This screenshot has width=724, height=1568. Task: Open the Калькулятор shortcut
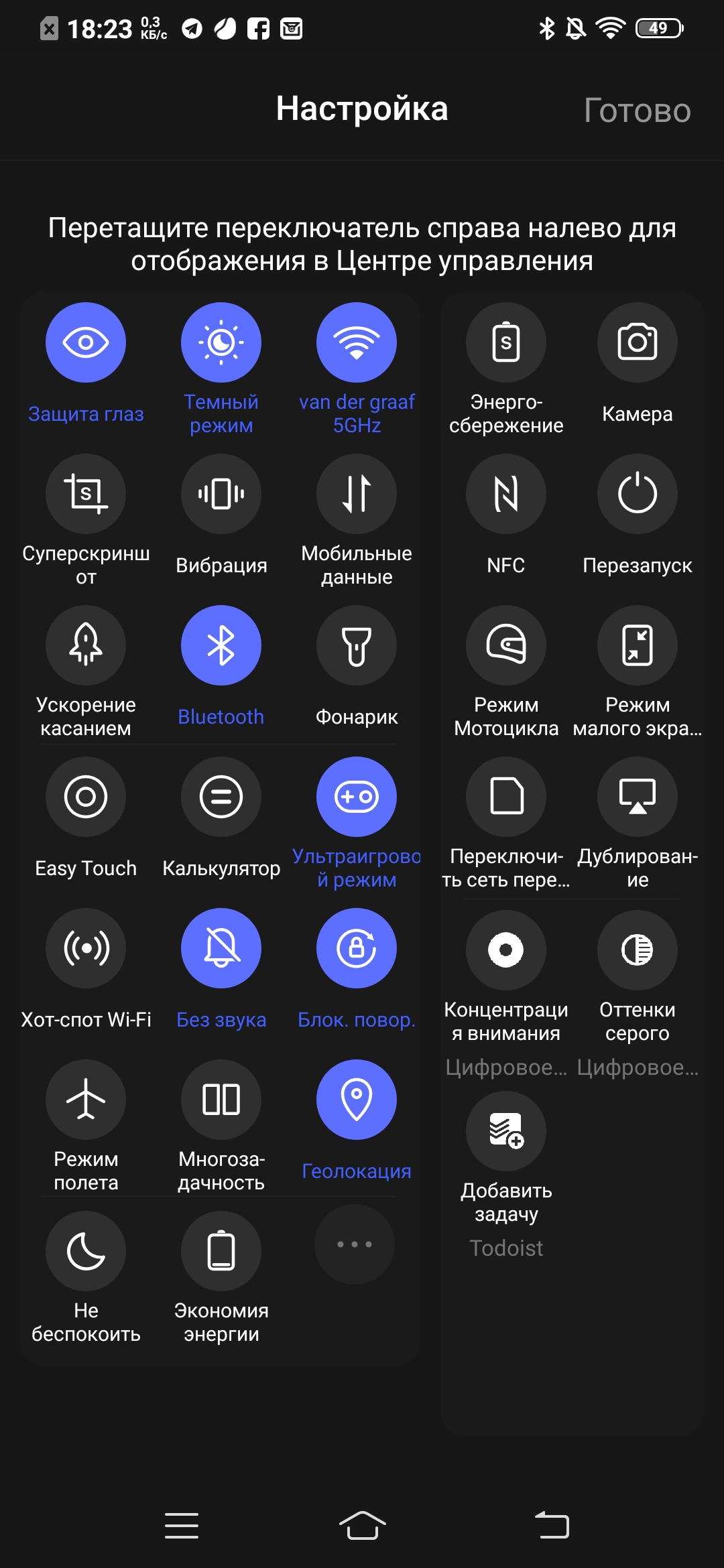pos(221,797)
